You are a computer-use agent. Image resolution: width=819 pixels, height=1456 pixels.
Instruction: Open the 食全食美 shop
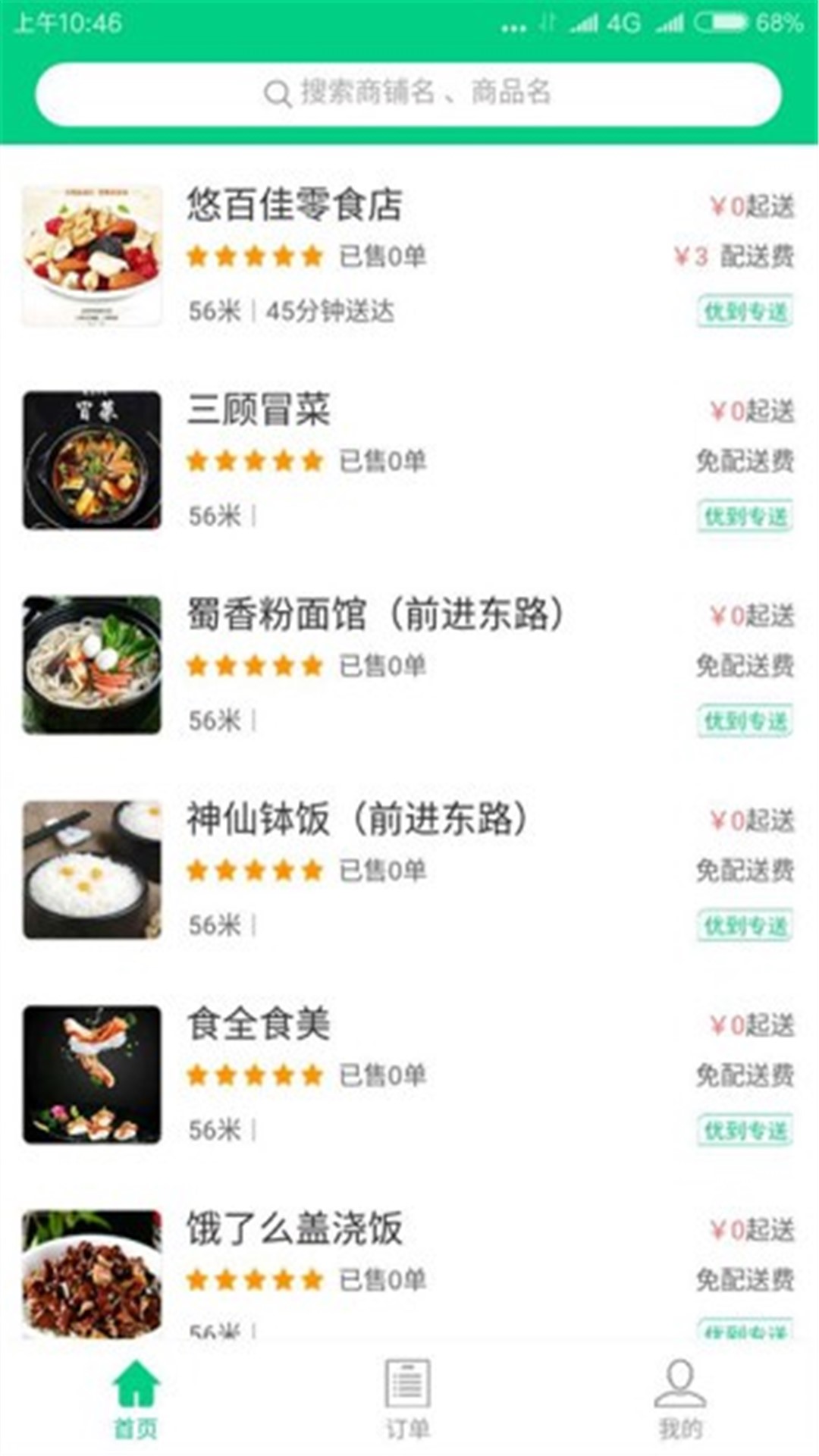[259, 1024]
